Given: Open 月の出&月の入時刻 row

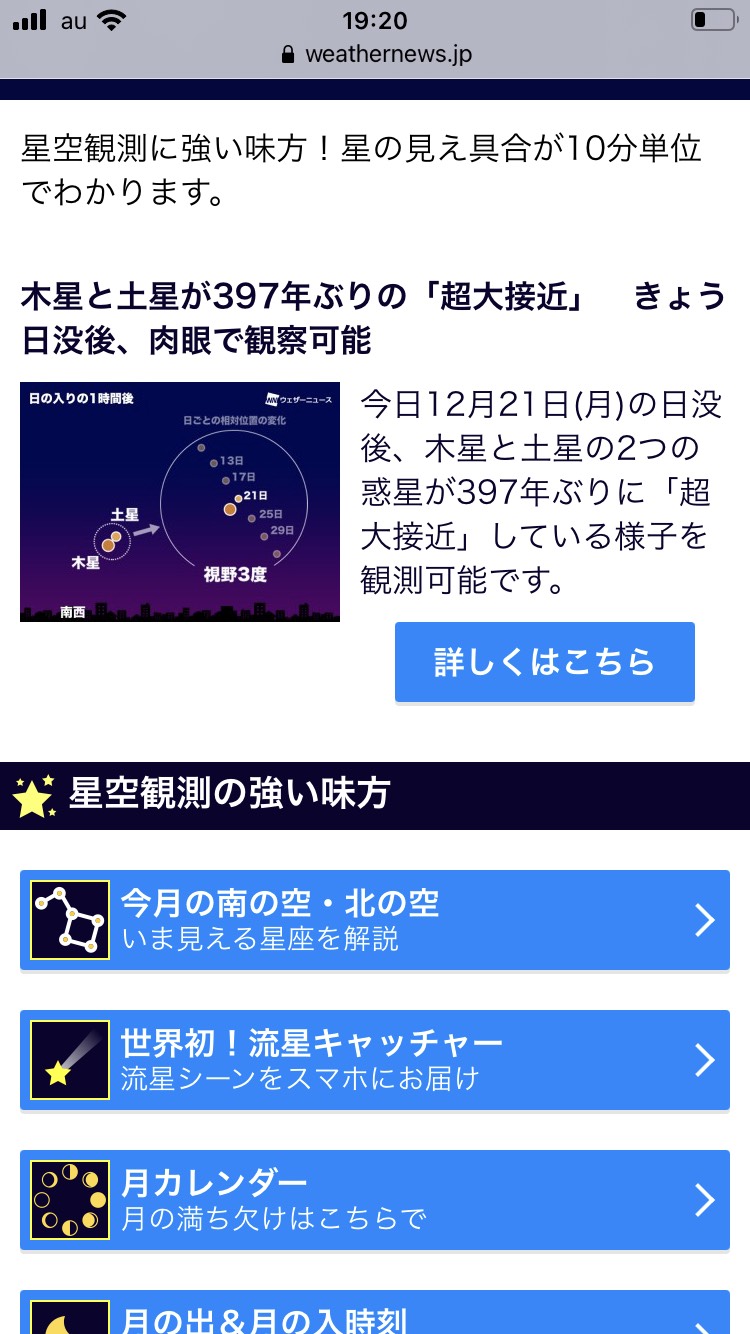Looking at the screenshot, I should (375, 1312).
